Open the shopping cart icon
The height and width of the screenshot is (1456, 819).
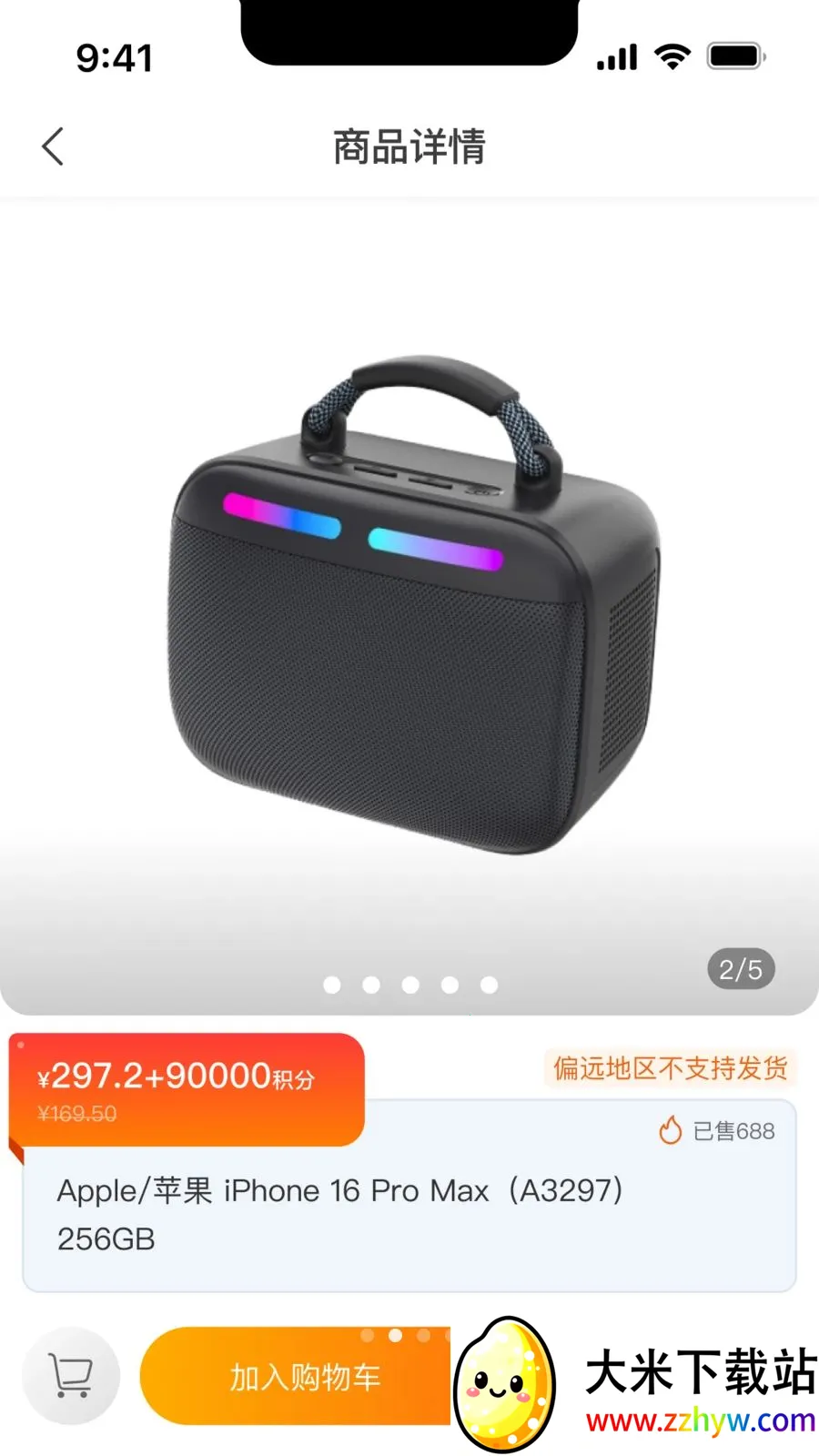pyautogui.click(x=73, y=1376)
